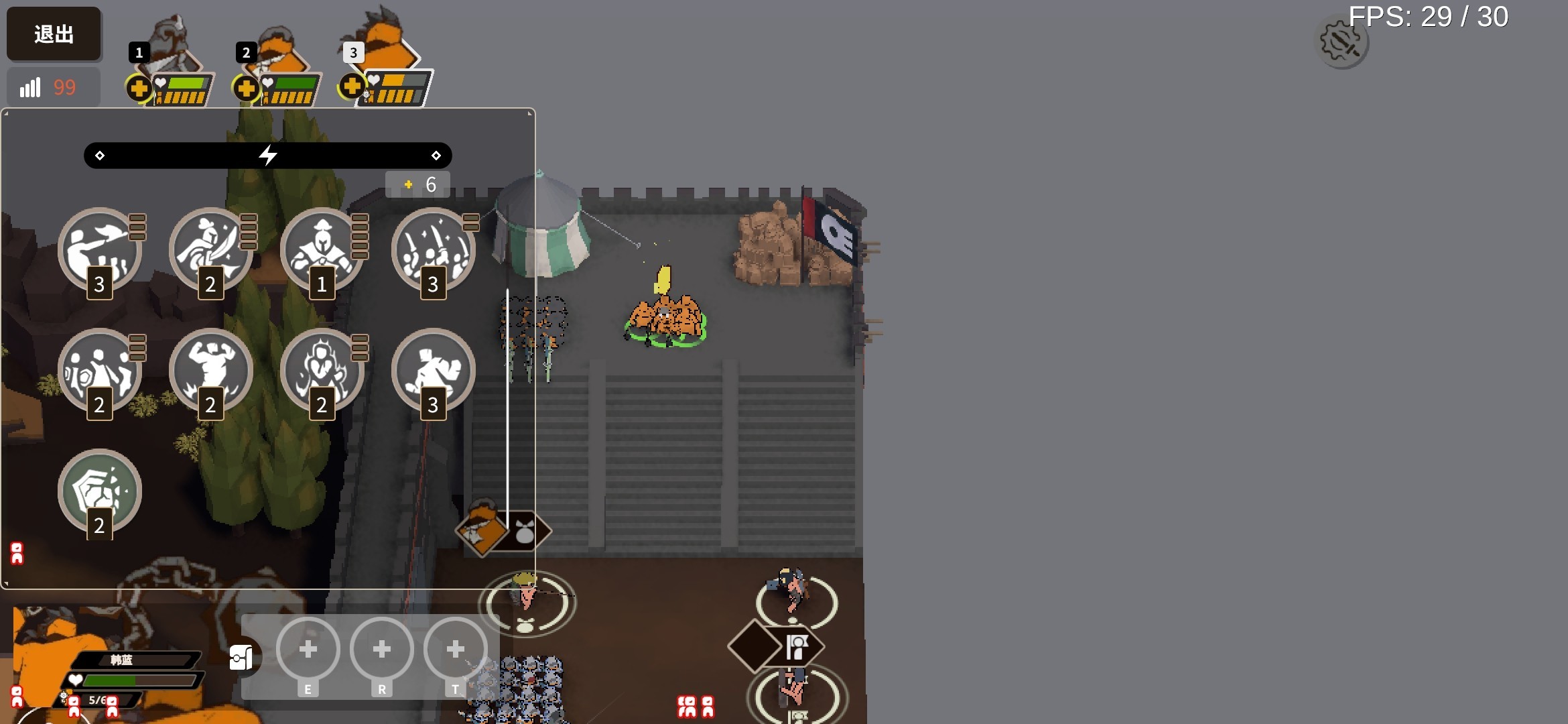Tap the empty skill slot E
The image size is (1568, 724).
pos(308,649)
